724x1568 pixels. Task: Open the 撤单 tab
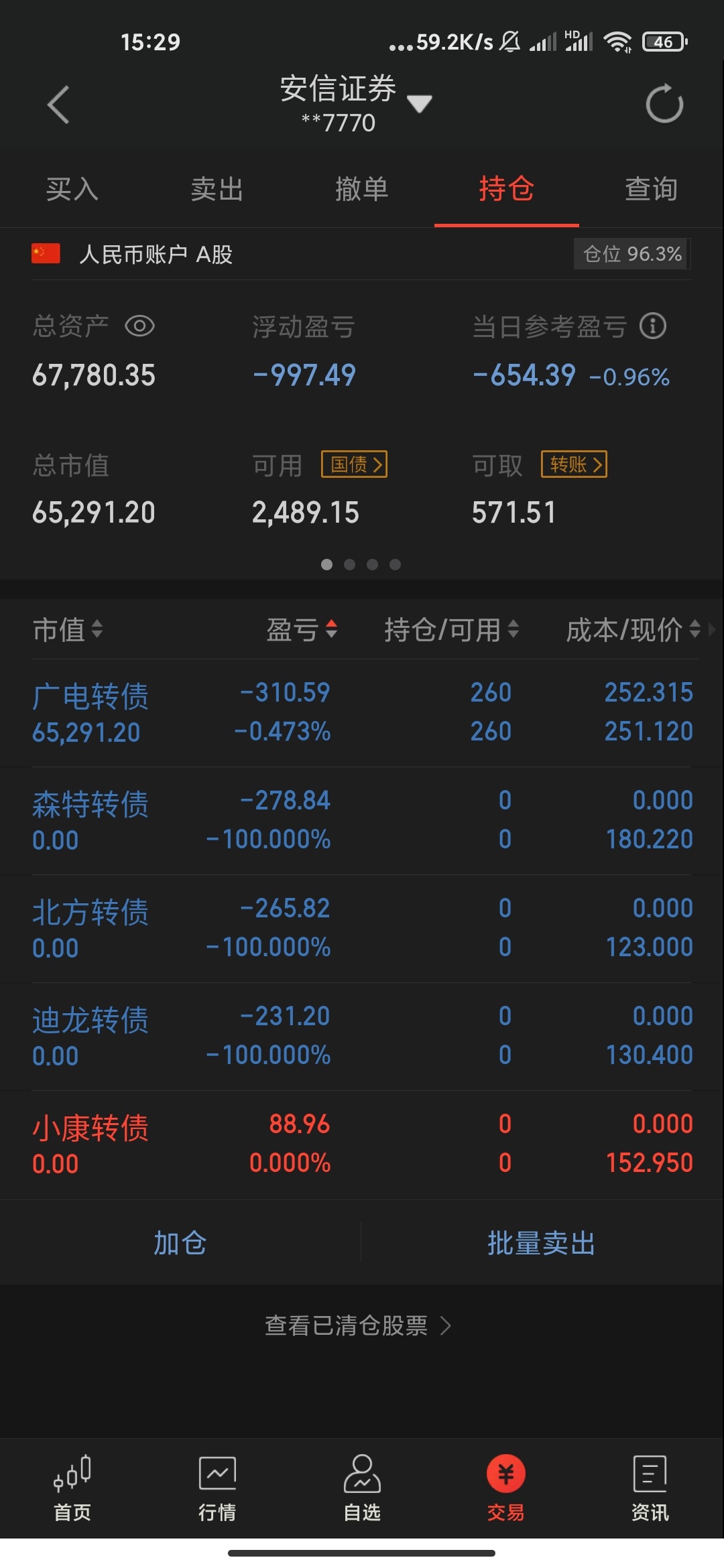[362, 189]
